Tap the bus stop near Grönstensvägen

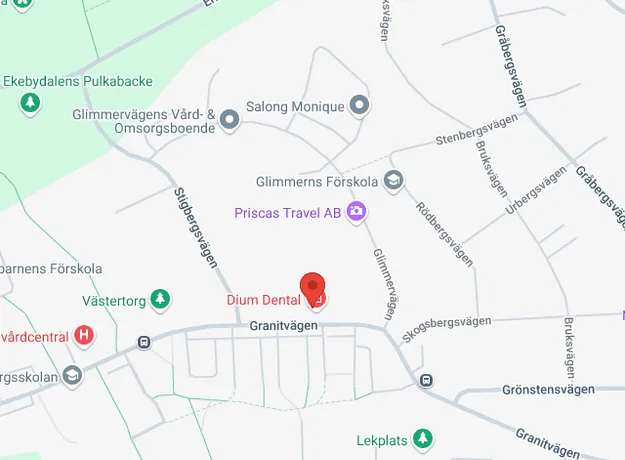426,381
